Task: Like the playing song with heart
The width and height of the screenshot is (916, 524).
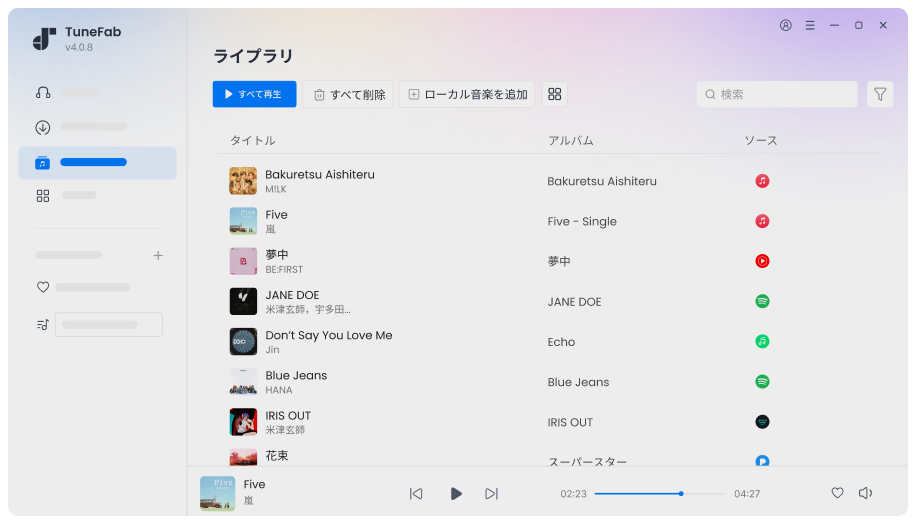Action: [838, 493]
